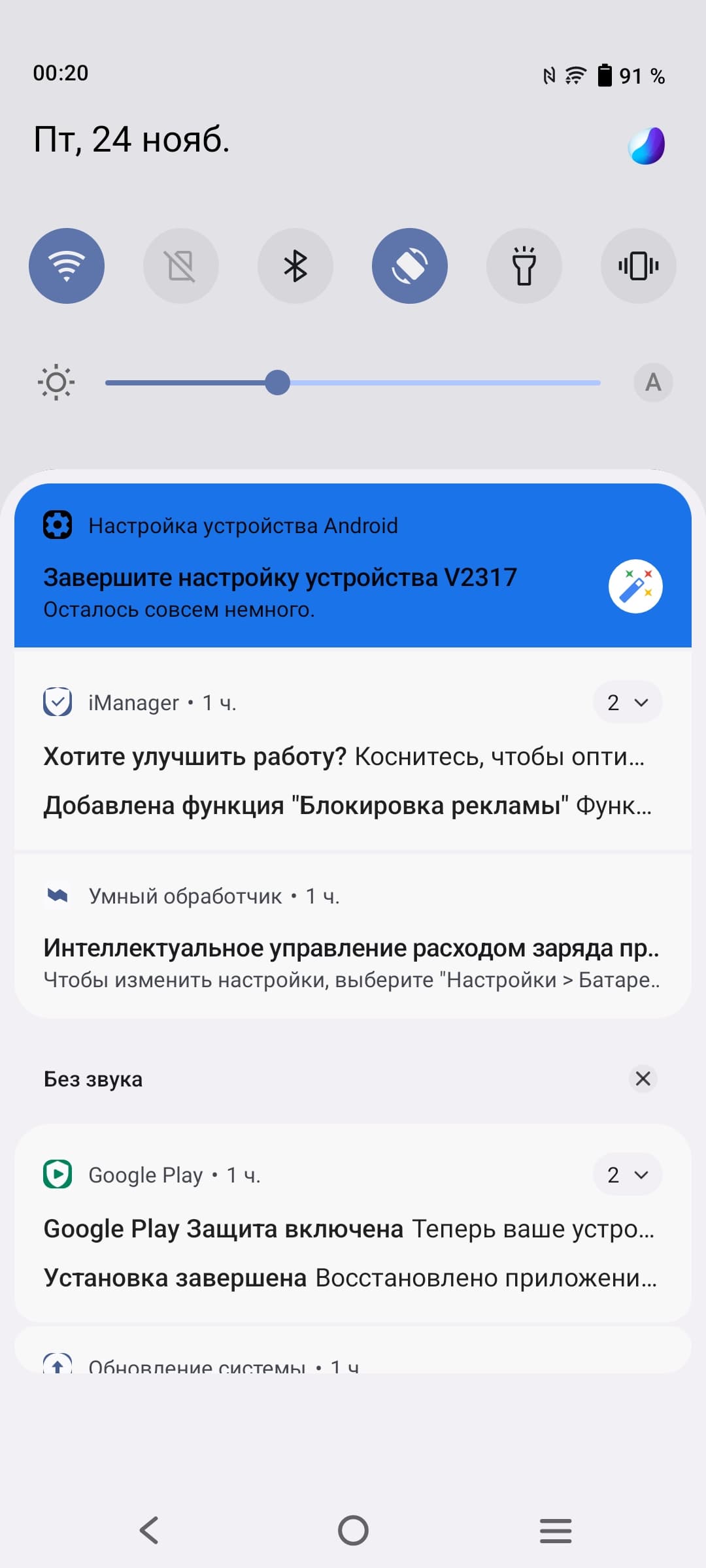Toggle the mobile data tile
706x1568 pixels.
point(180,266)
